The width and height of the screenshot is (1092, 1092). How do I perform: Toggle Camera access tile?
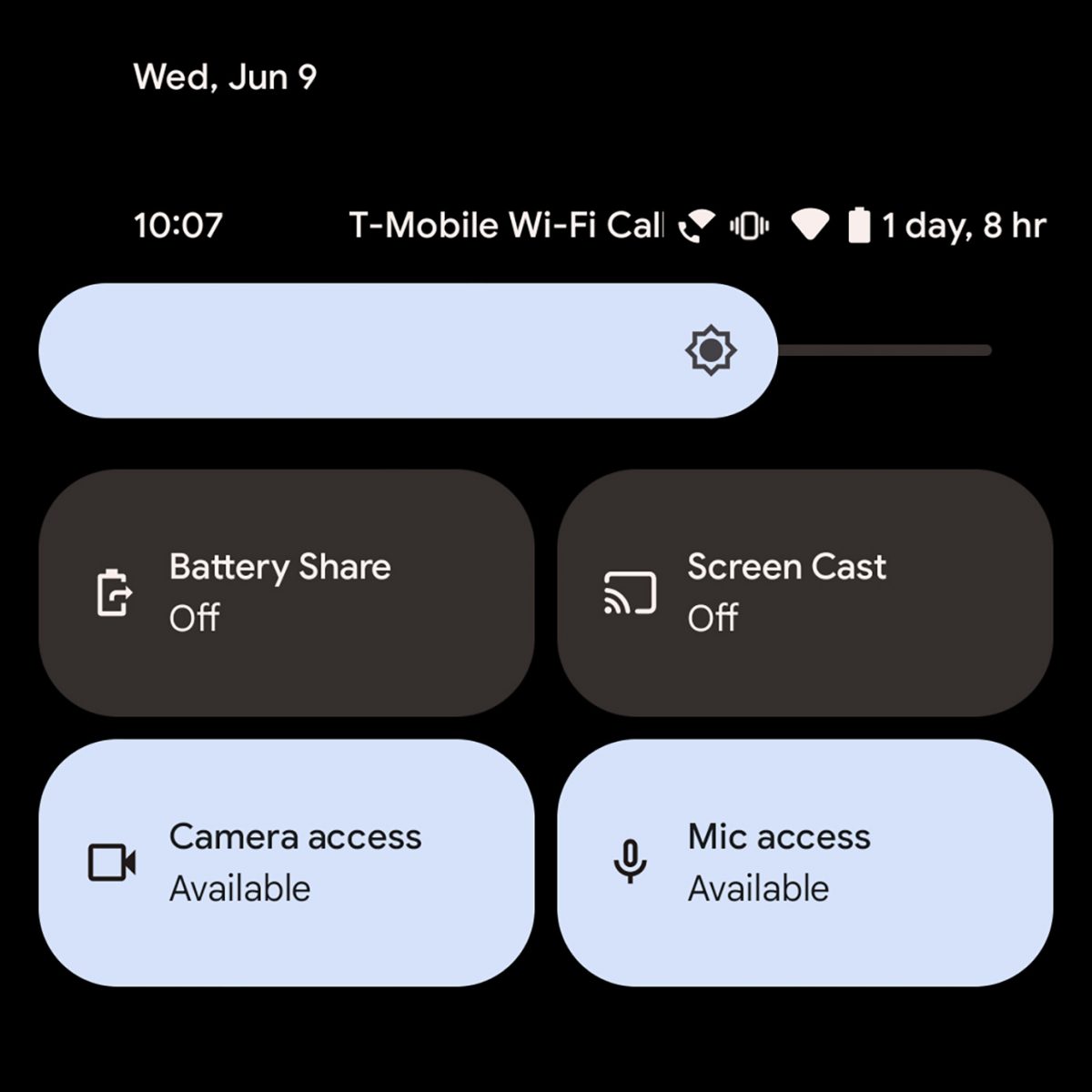(x=286, y=862)
